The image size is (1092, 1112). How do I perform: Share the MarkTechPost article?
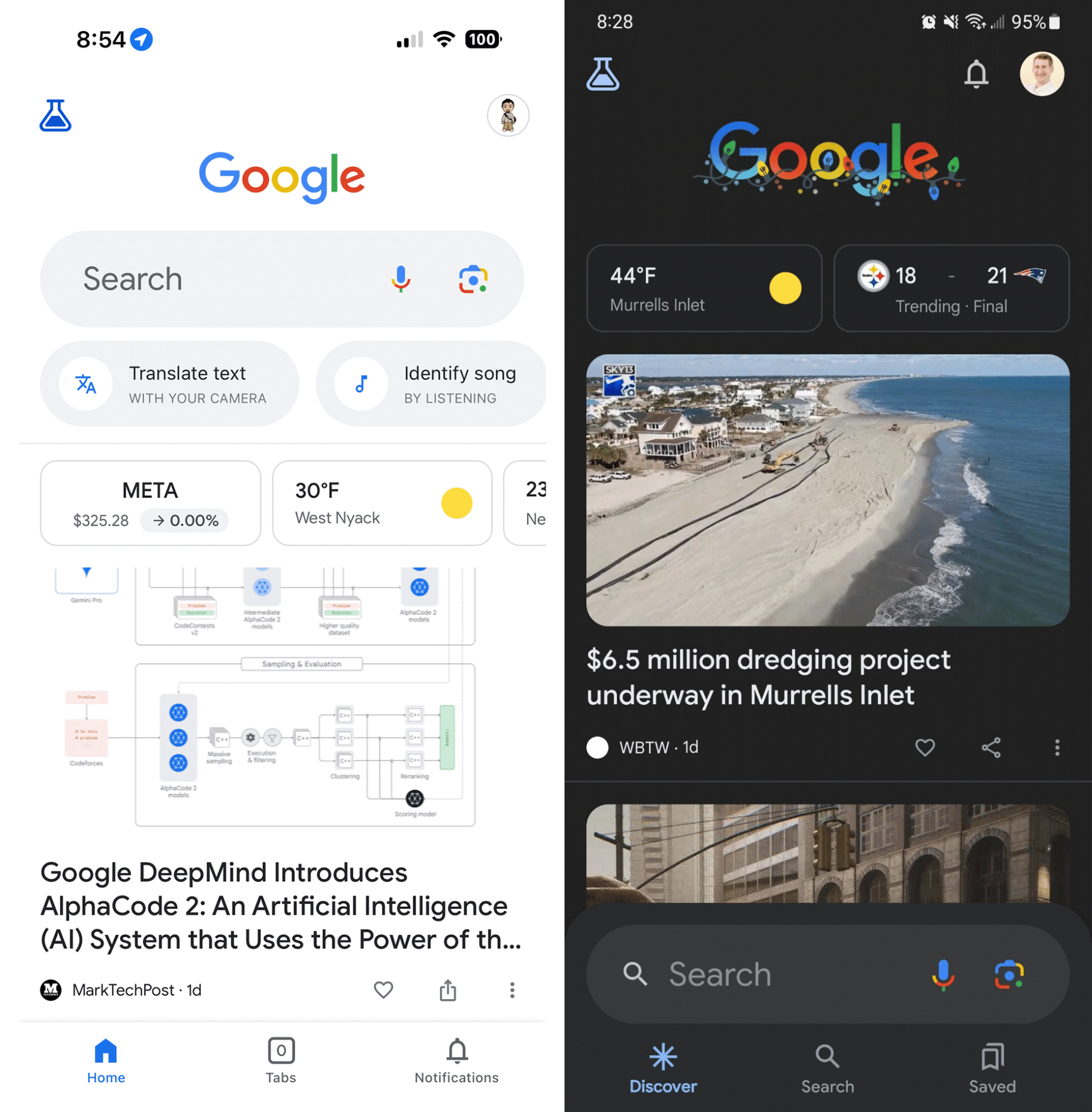(x=448, y=989)
